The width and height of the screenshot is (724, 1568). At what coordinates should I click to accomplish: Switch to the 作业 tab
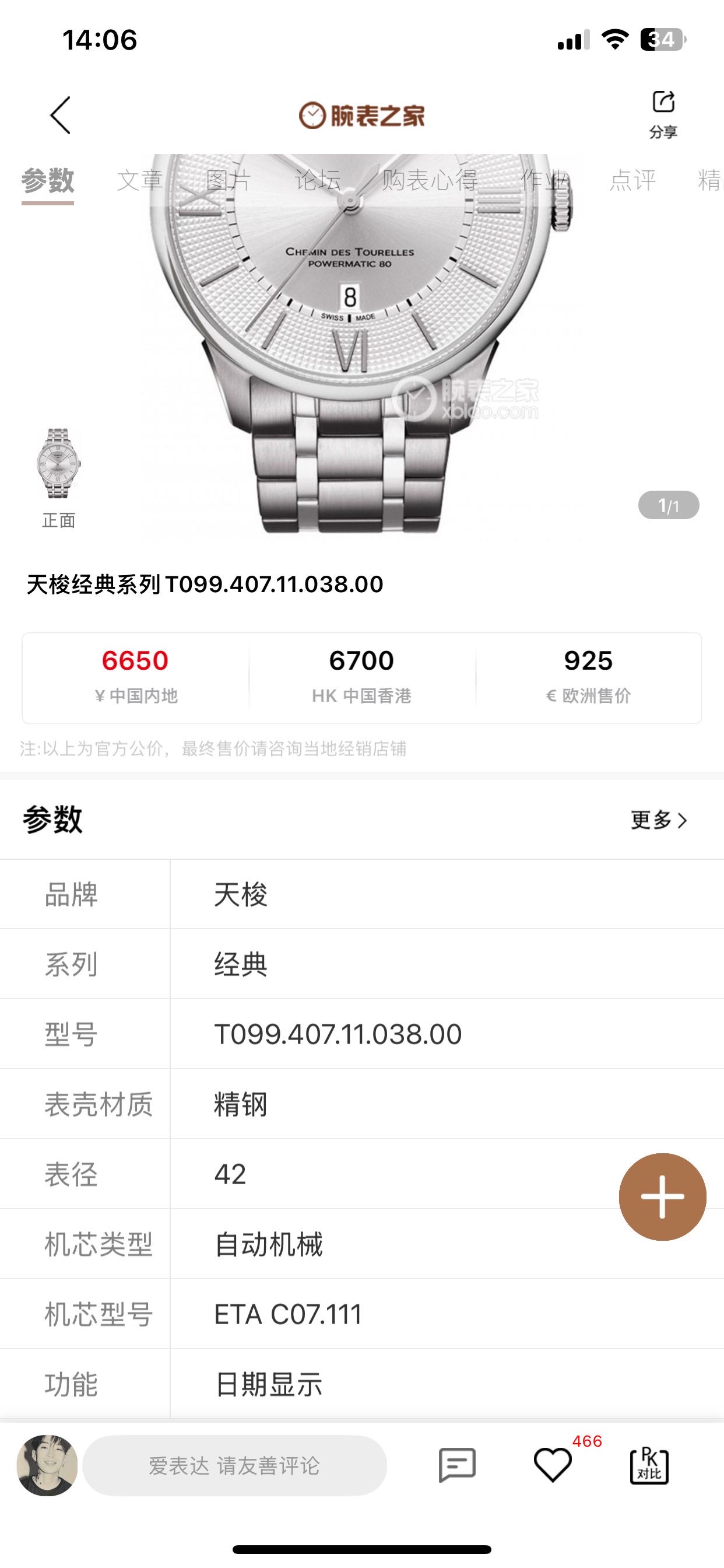[x=543, y=181]
